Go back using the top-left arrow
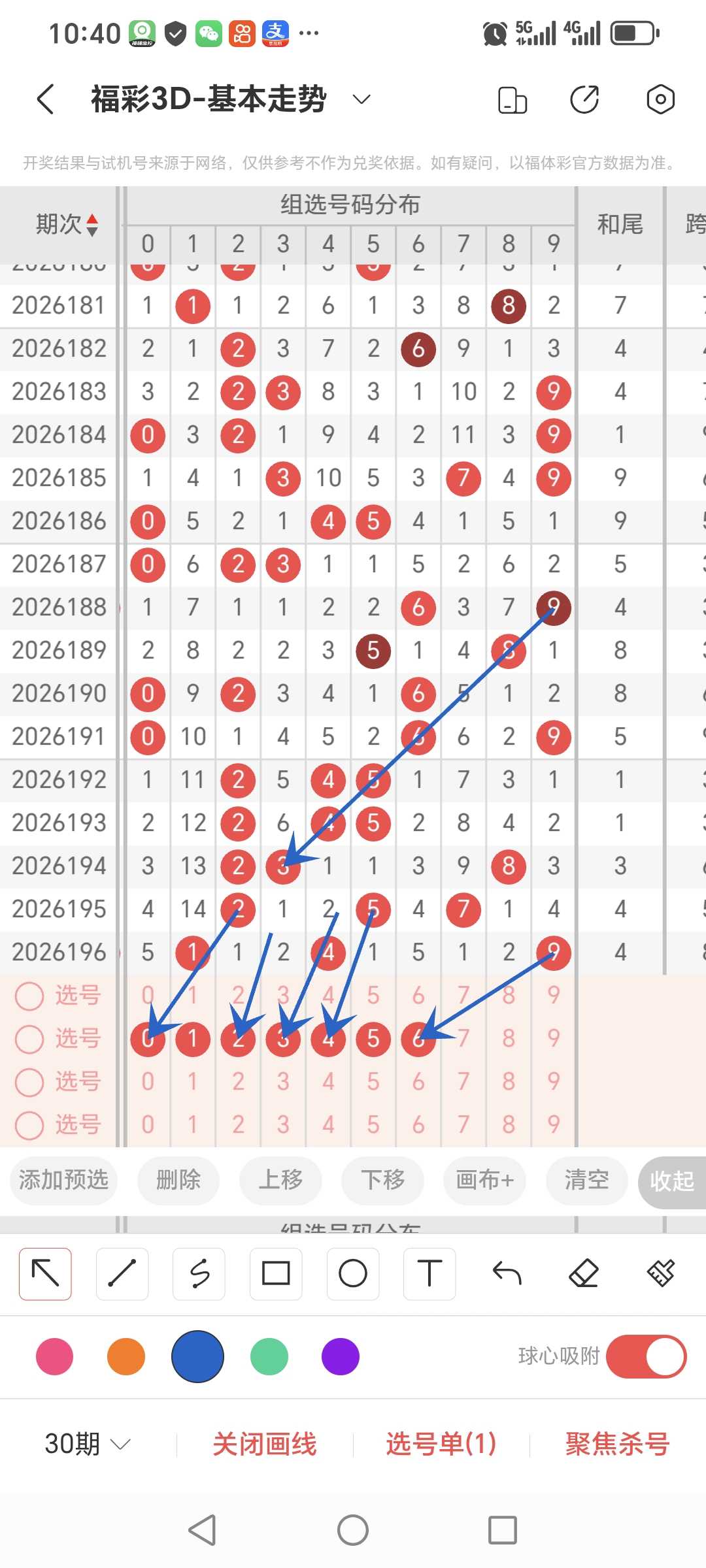Screen dimensions: 706x1568 coord(45,99)
